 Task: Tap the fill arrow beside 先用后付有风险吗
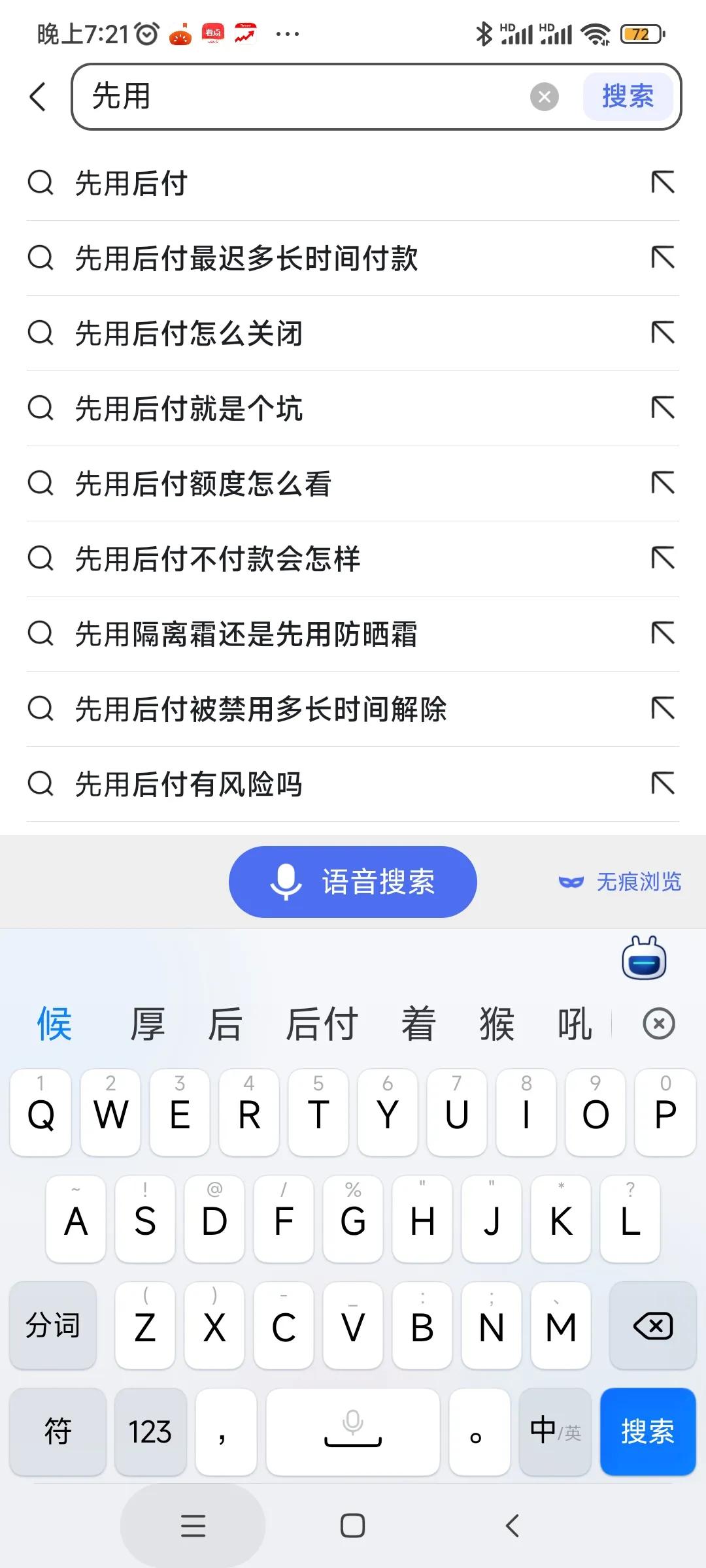(x=663, y=784)
